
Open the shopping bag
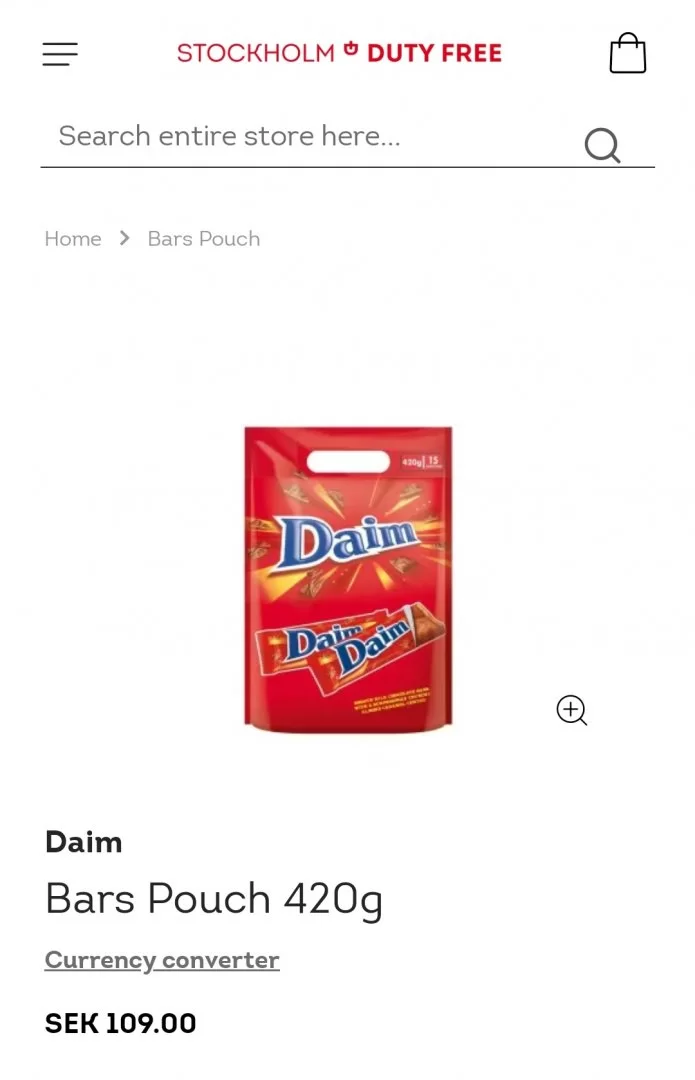click(x=627, y=54)
